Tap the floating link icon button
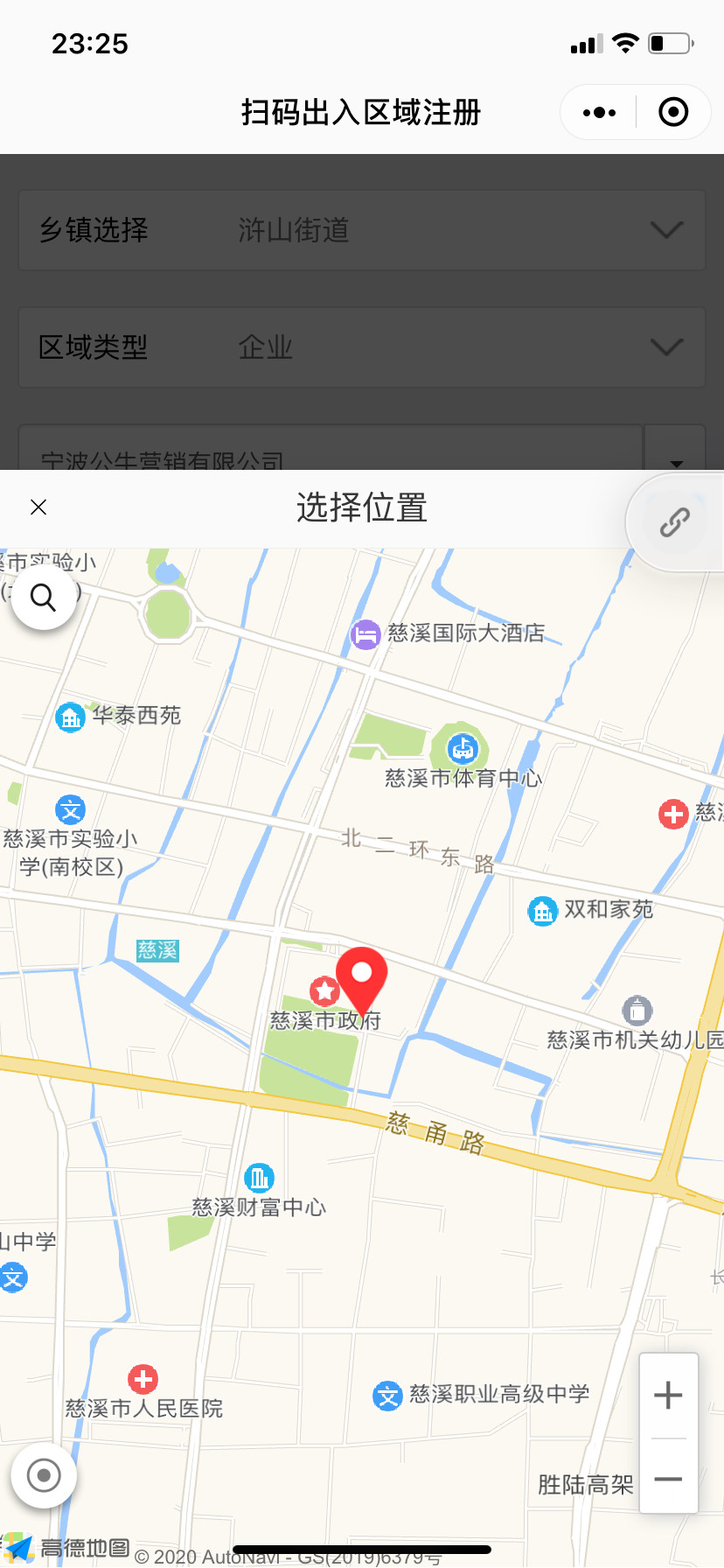724x1568 pixels. pos(674,522)
